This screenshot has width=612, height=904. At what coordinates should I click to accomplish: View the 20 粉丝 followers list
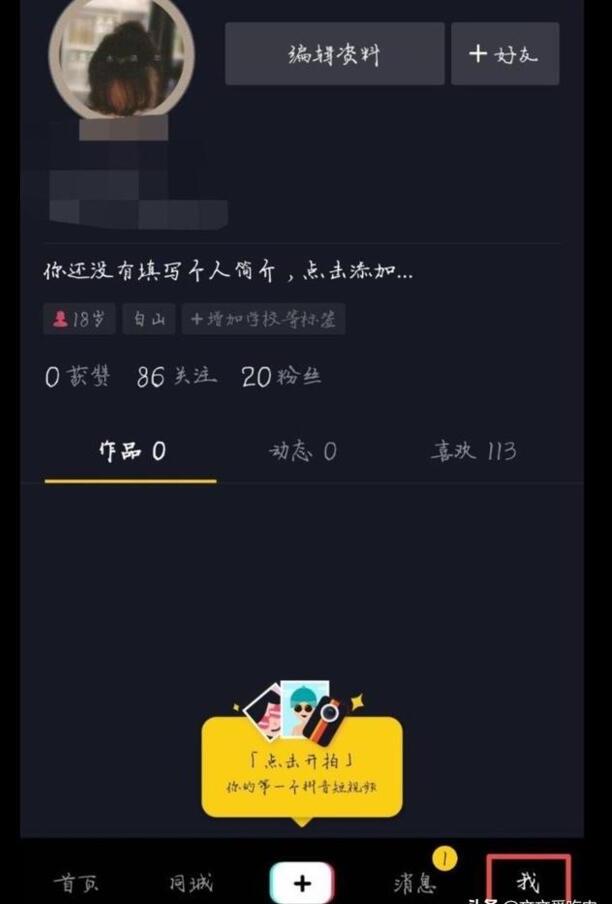coord(281,377)
